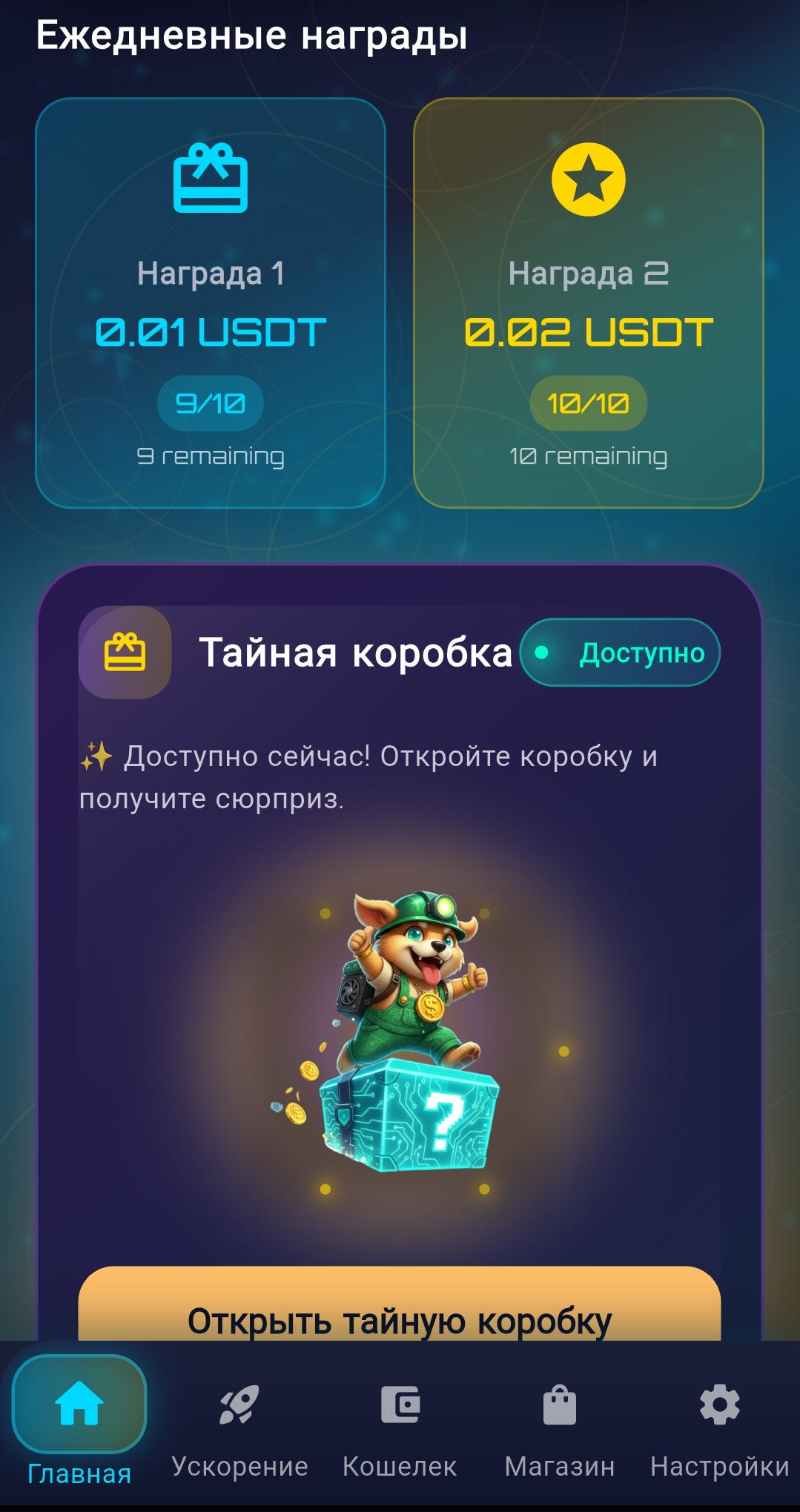The height and width of the screenshot is (1512, 800).
Task: Claim the Награда 1 card for 0.01 USDT
Action: tap(211, 303)
